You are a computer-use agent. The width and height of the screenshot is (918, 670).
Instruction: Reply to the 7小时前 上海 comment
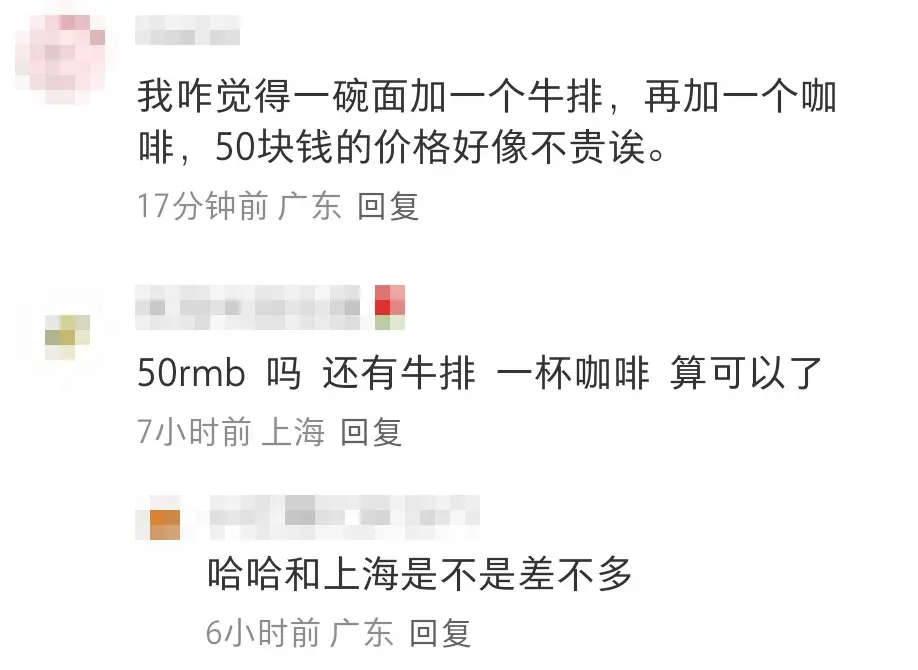point(371,432)
